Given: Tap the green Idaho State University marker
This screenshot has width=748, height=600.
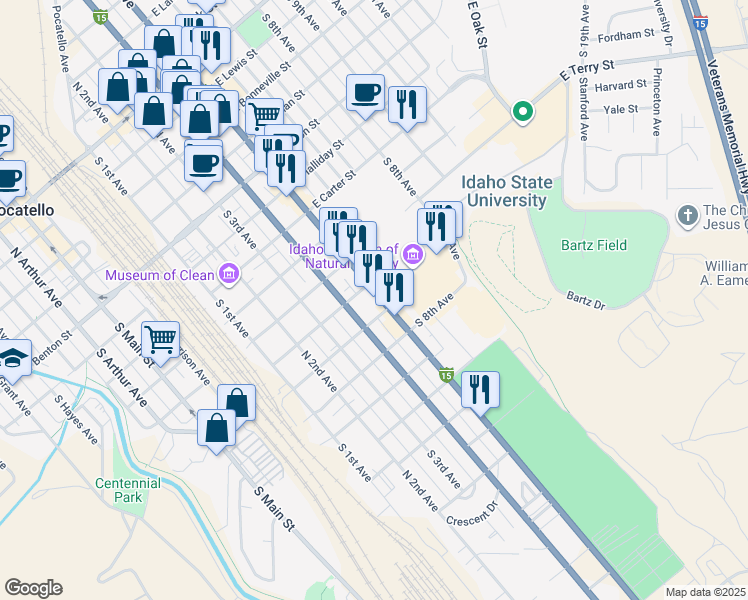Looking at the screenshot, I should (x=521, y=112).
